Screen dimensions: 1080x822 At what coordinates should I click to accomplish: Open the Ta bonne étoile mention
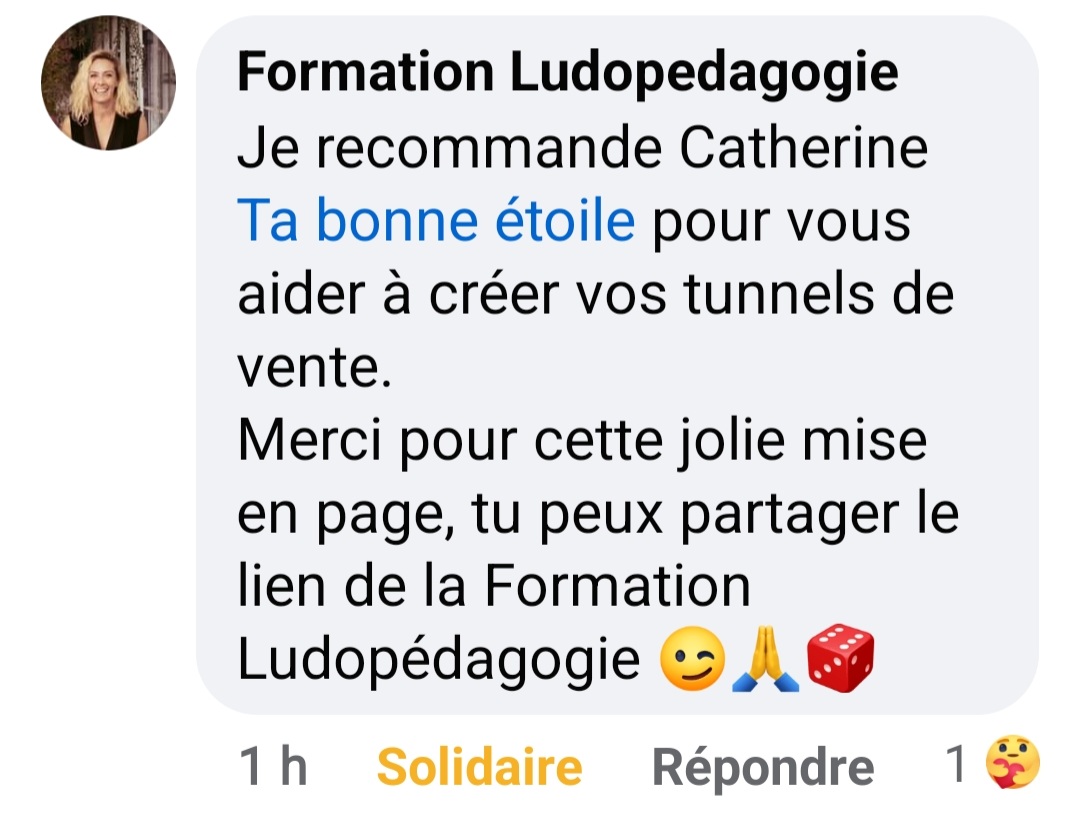point(436,221)
